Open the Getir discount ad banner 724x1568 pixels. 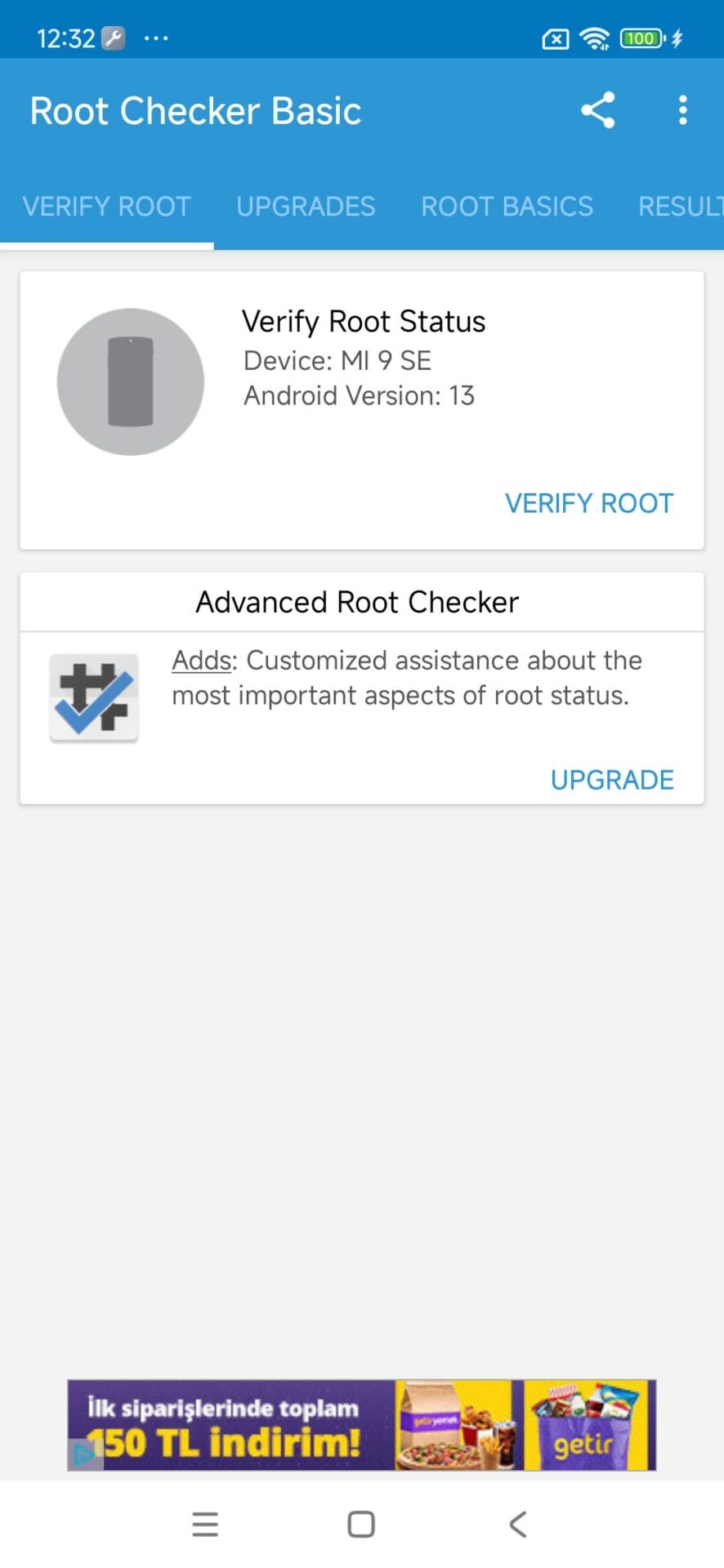point(362,1425)
